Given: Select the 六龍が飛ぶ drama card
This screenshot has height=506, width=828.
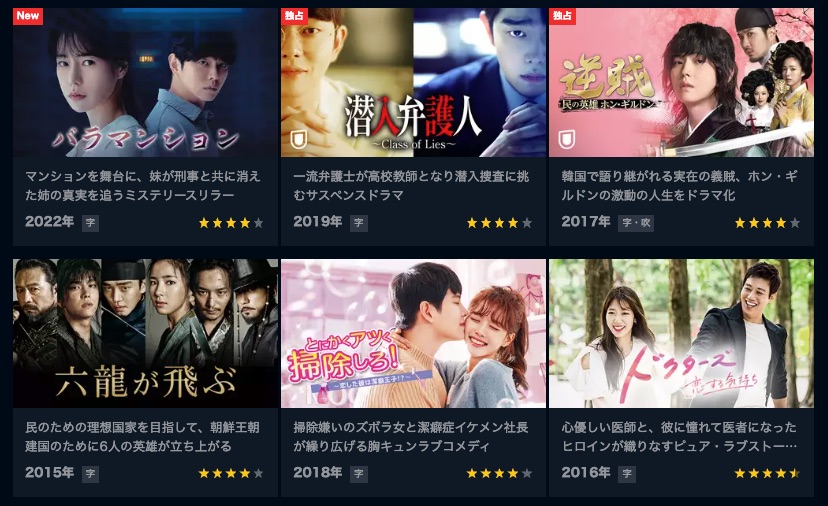Looking at the screenshot, I should 145,335.
